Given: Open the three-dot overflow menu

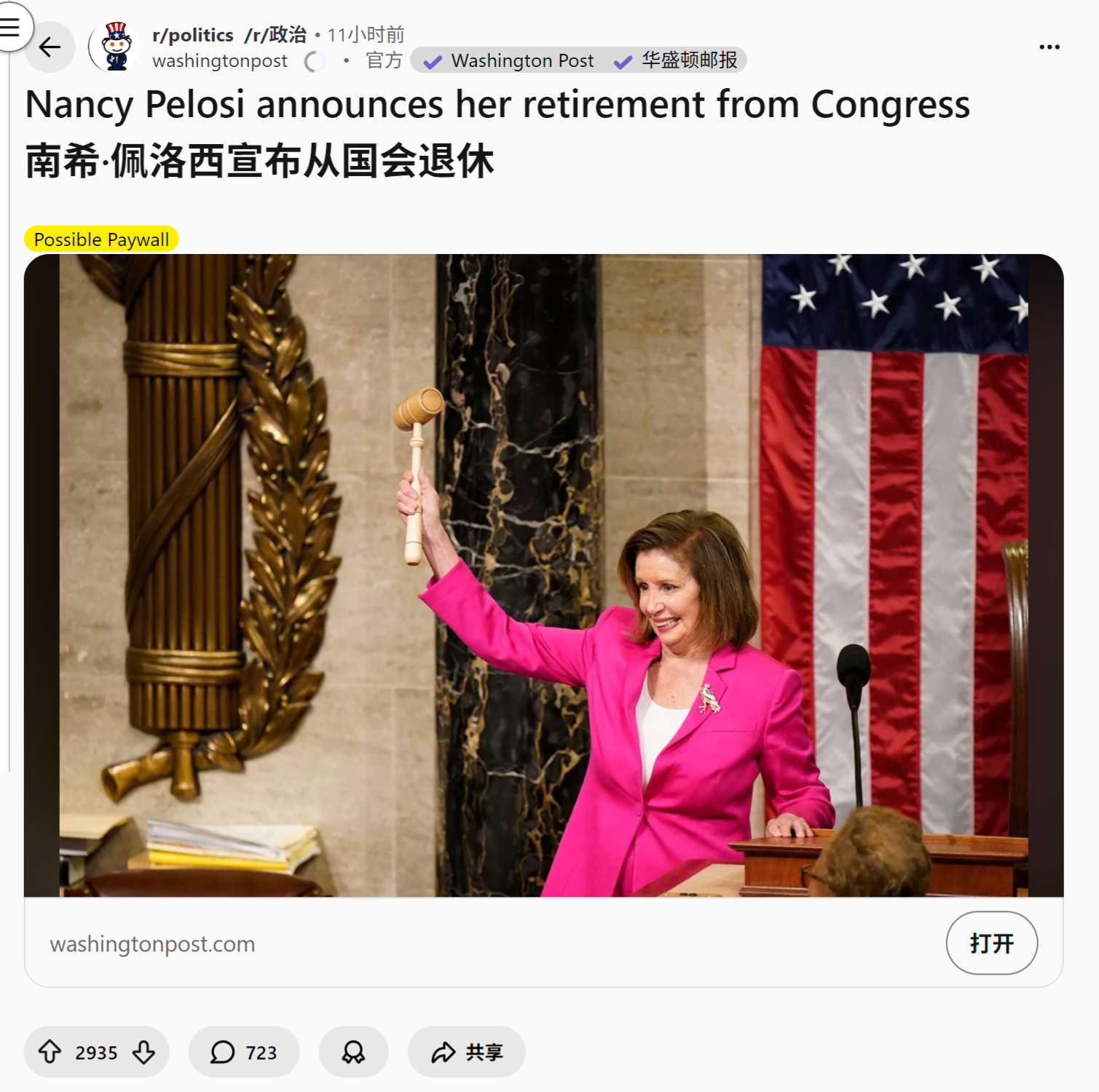Looking at the screenshot, I should (x=1049, y=47).
